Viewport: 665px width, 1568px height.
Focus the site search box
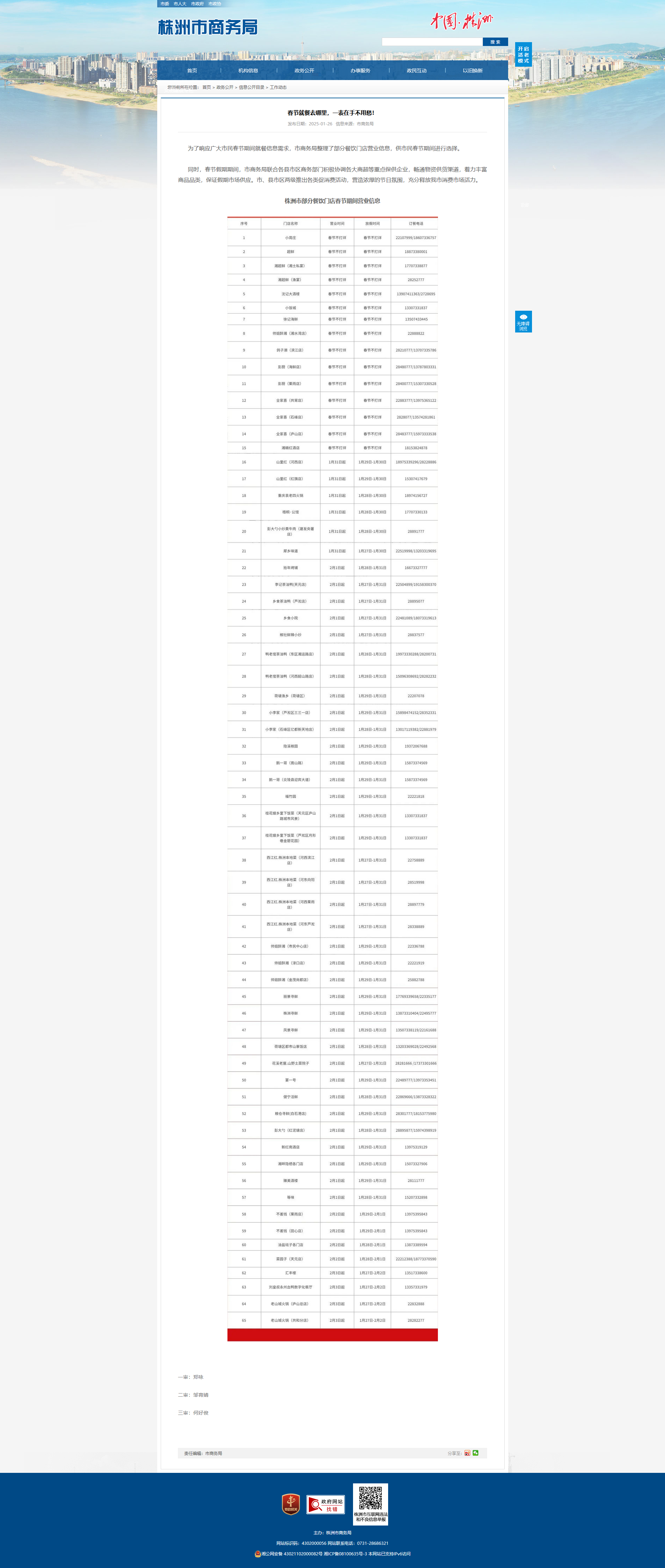[431, 42]
